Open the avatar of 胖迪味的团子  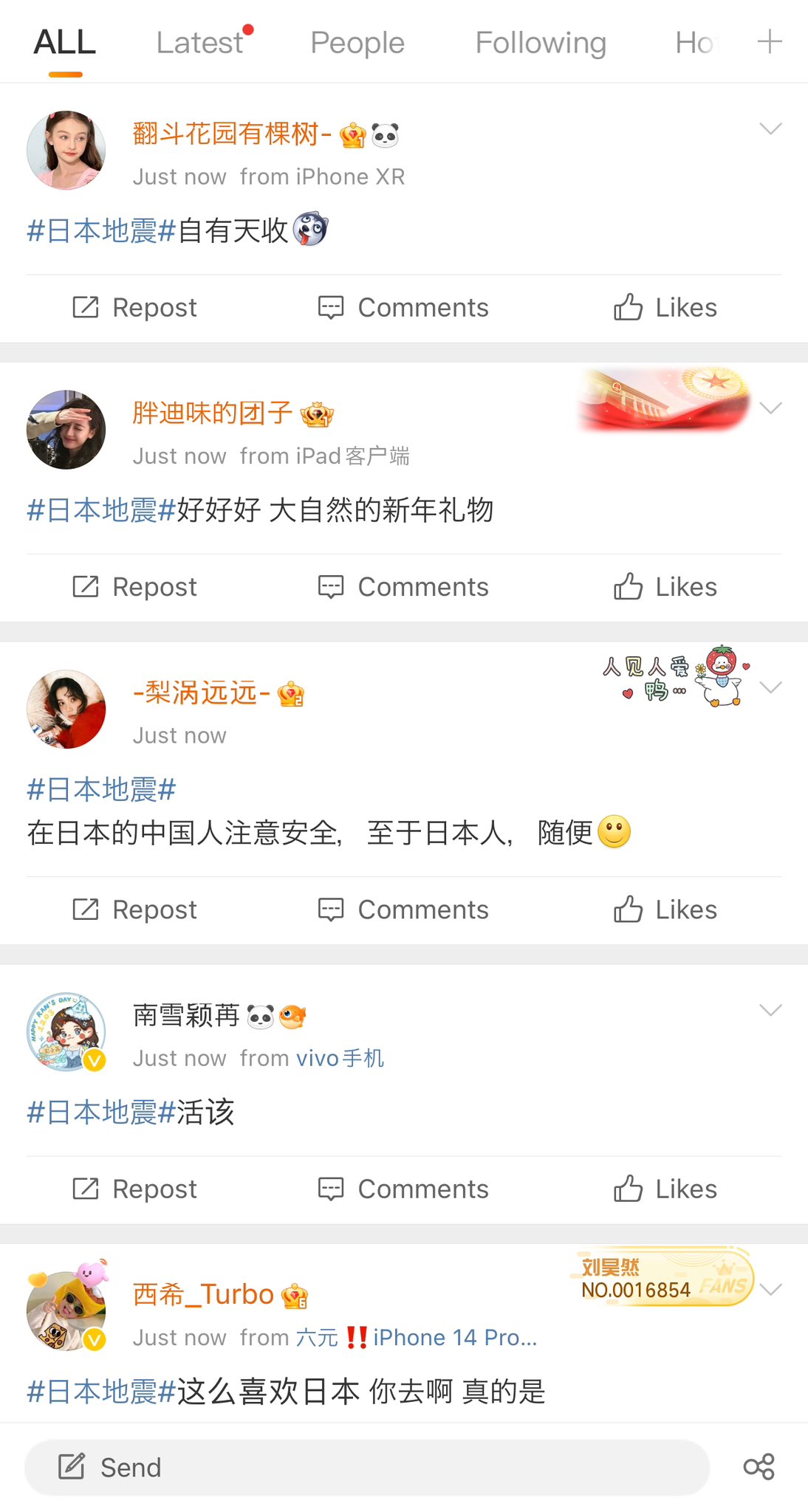[x=66, y=430]
